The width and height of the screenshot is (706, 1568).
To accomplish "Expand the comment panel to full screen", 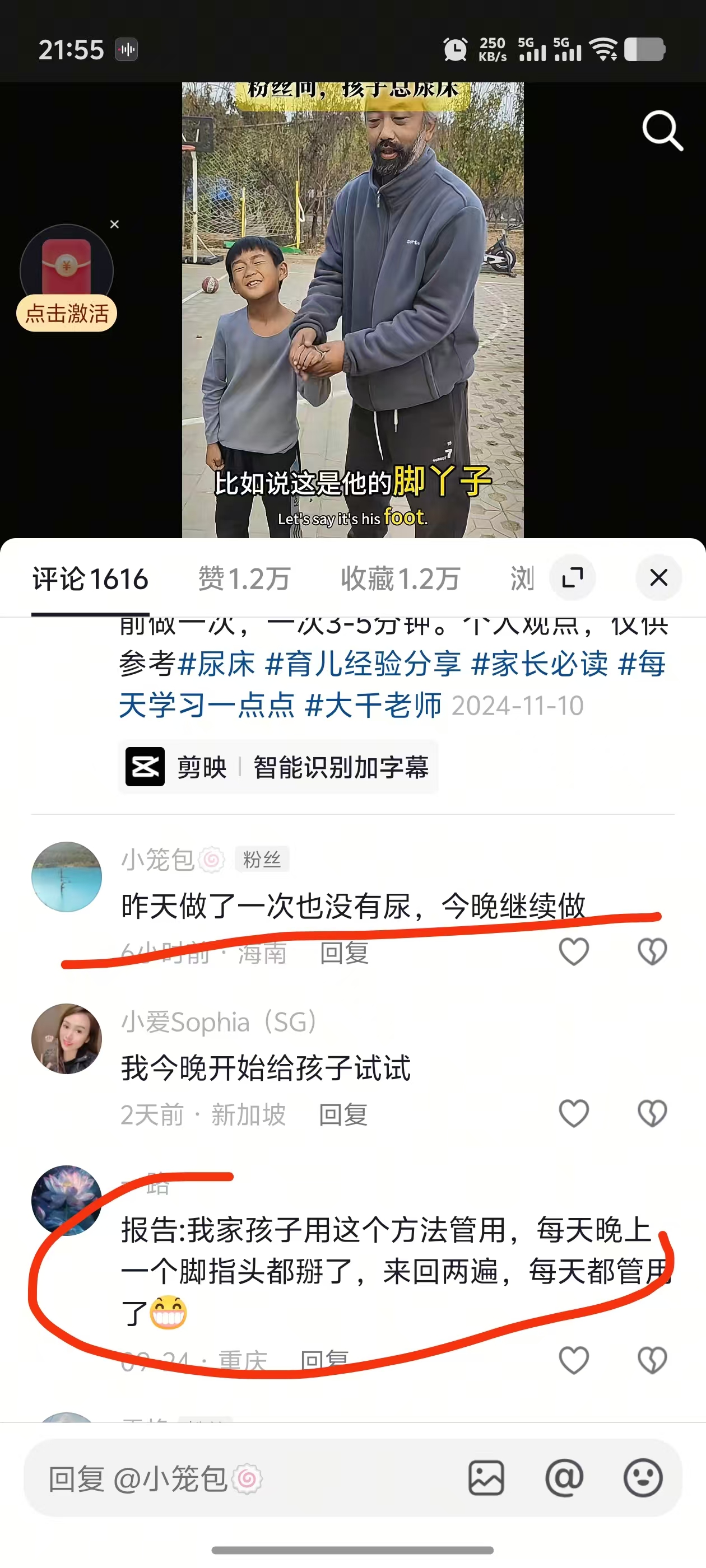I will click(x=572, y=577).
